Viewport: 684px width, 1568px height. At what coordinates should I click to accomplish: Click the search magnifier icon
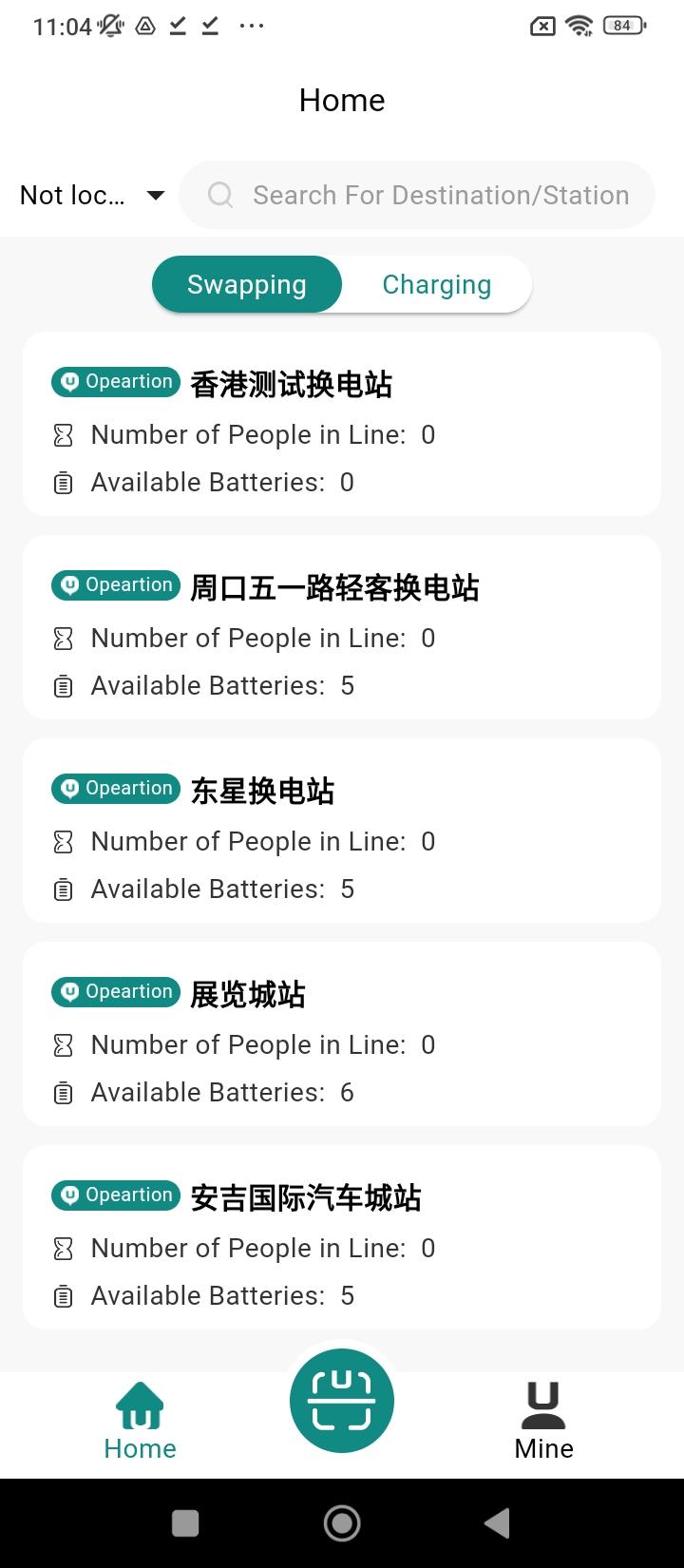click(219, 195)
